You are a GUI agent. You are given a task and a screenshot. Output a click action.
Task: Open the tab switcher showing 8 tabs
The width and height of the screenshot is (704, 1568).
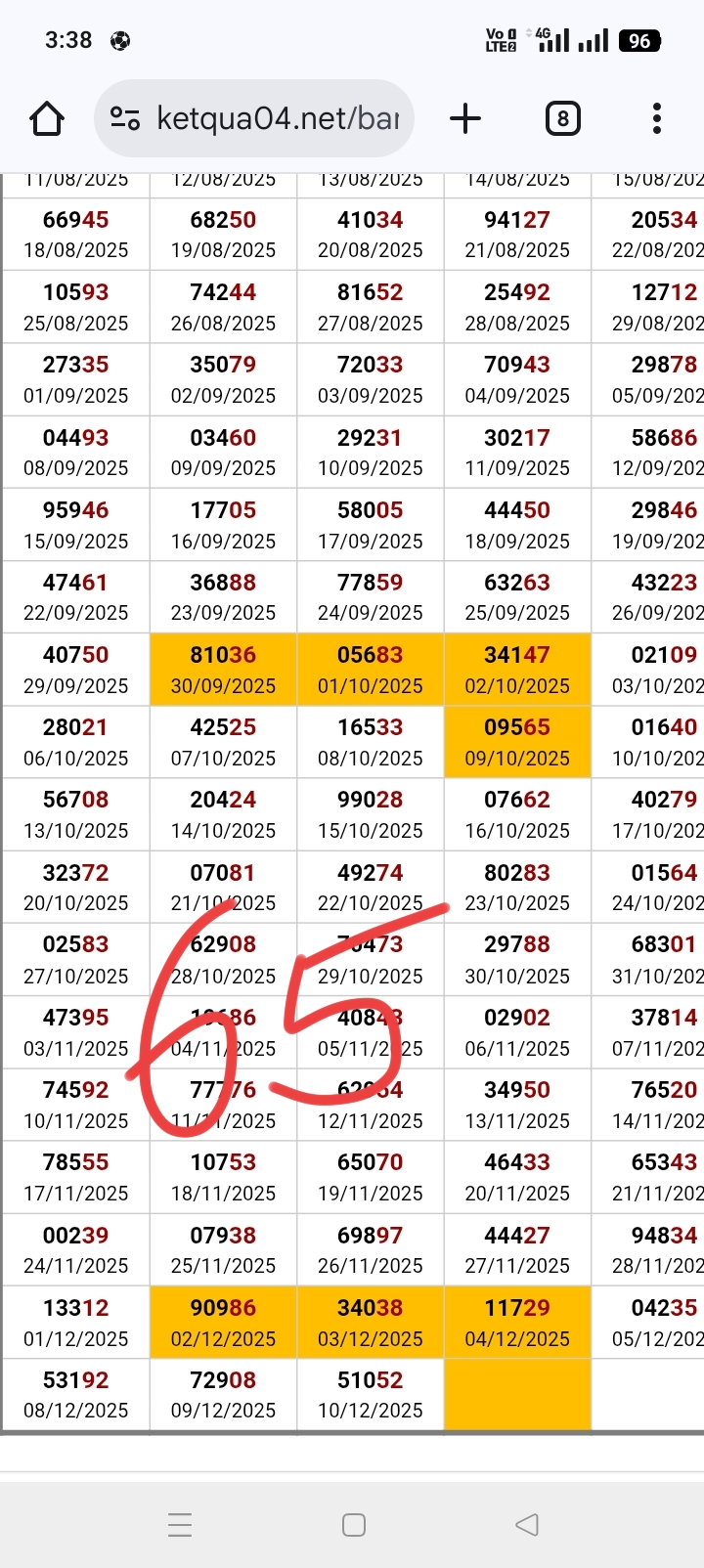coord(562,119)
